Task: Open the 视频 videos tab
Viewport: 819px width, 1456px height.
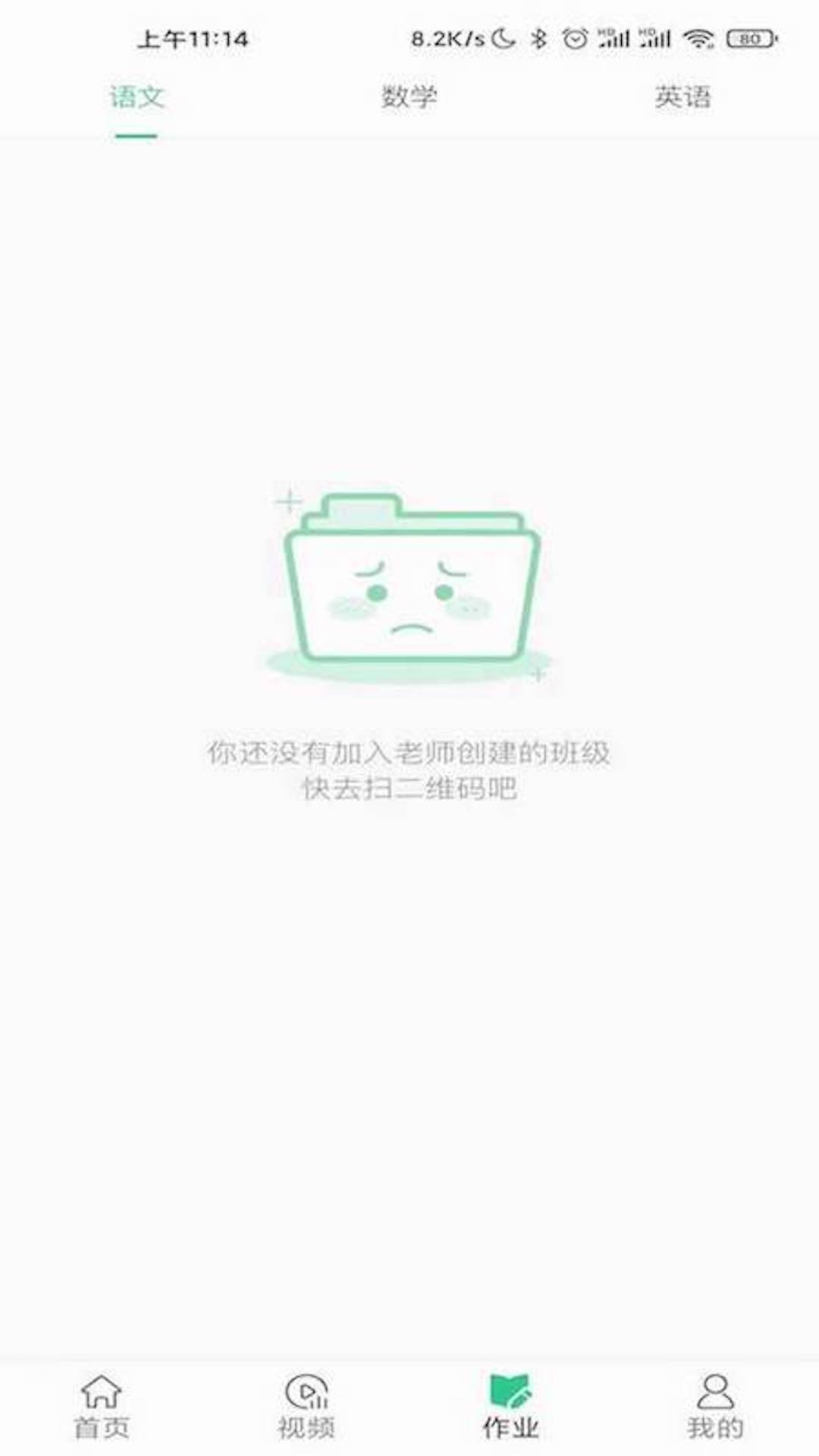Action: click(x=306, y=1407)
